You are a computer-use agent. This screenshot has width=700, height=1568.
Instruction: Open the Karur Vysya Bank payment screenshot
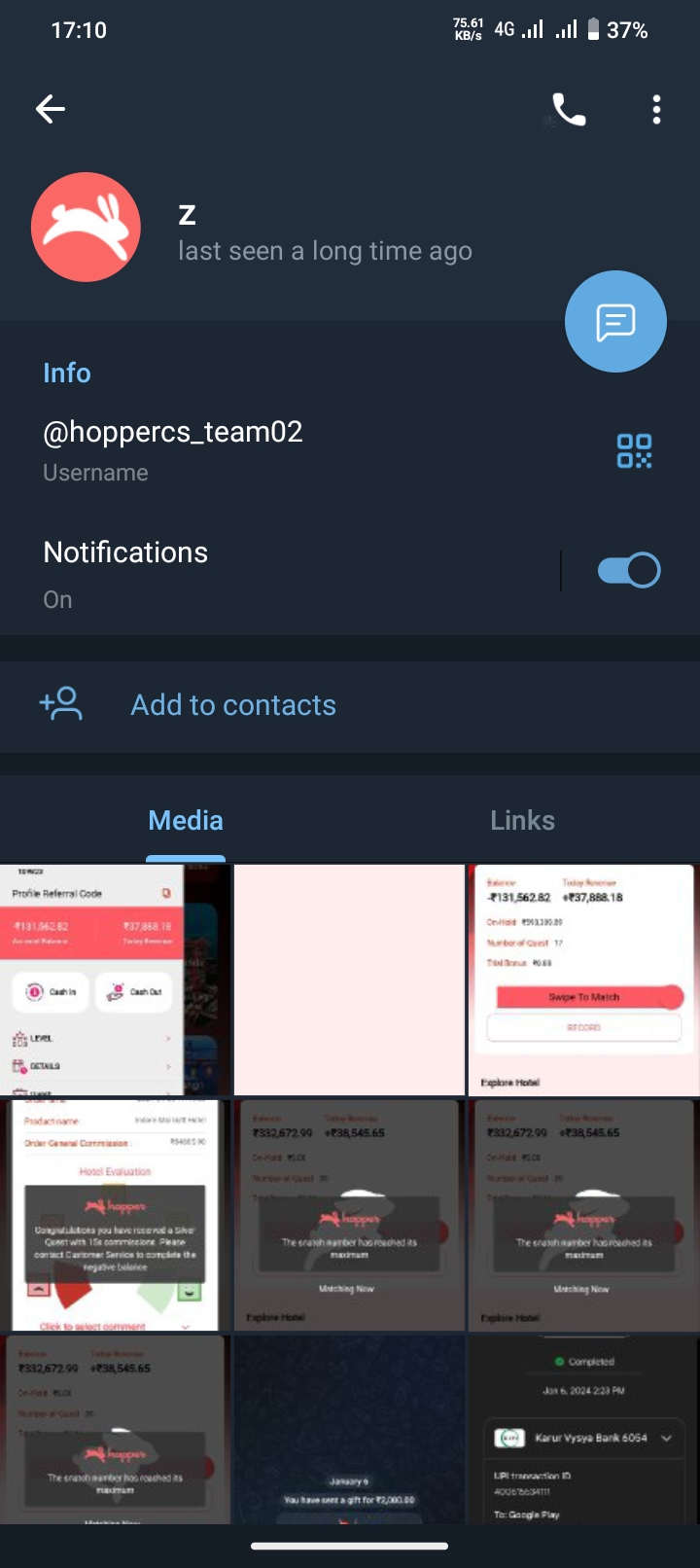583,1430
